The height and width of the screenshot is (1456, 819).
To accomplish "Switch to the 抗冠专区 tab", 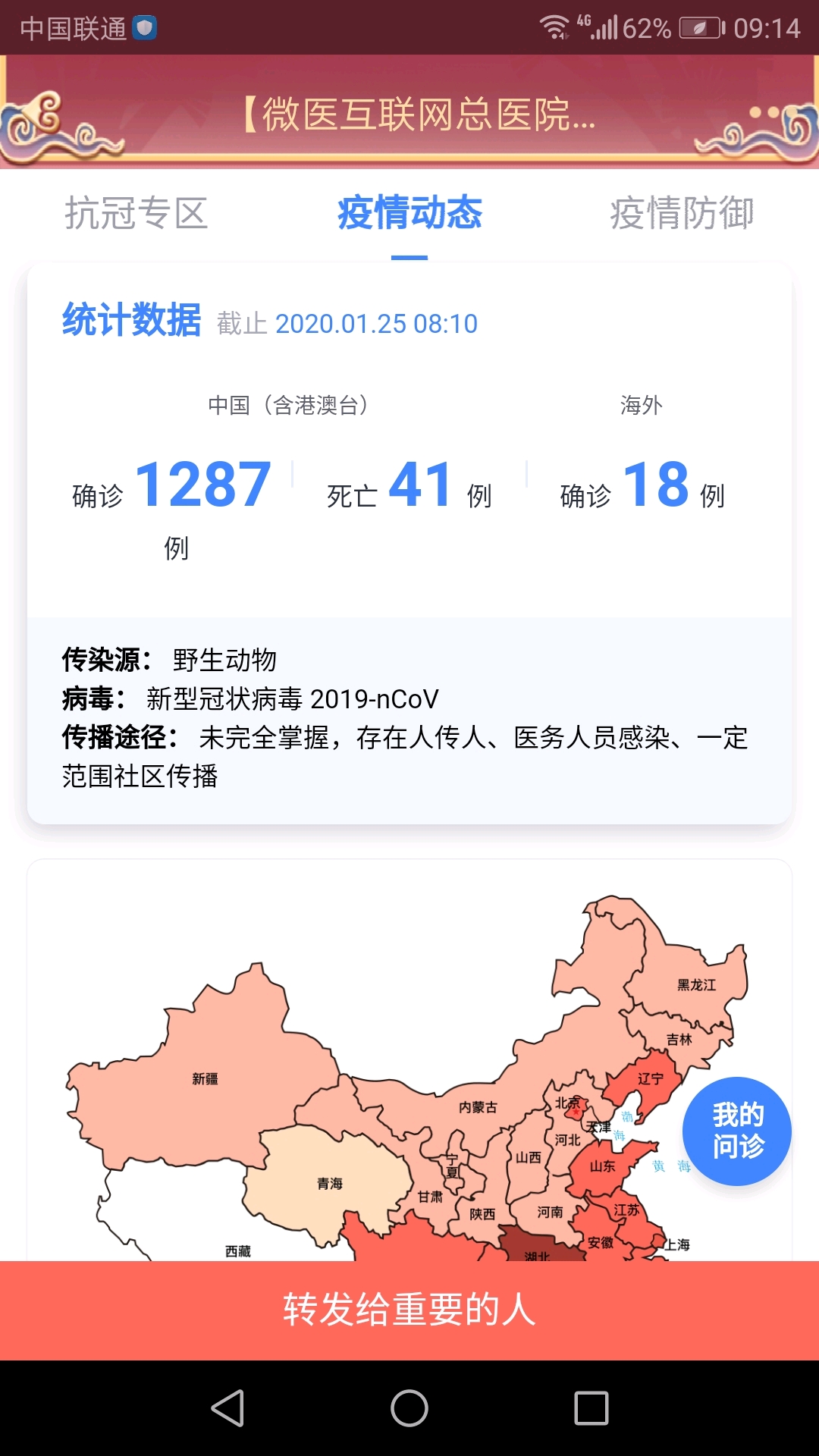I will (x=136, y=213).
